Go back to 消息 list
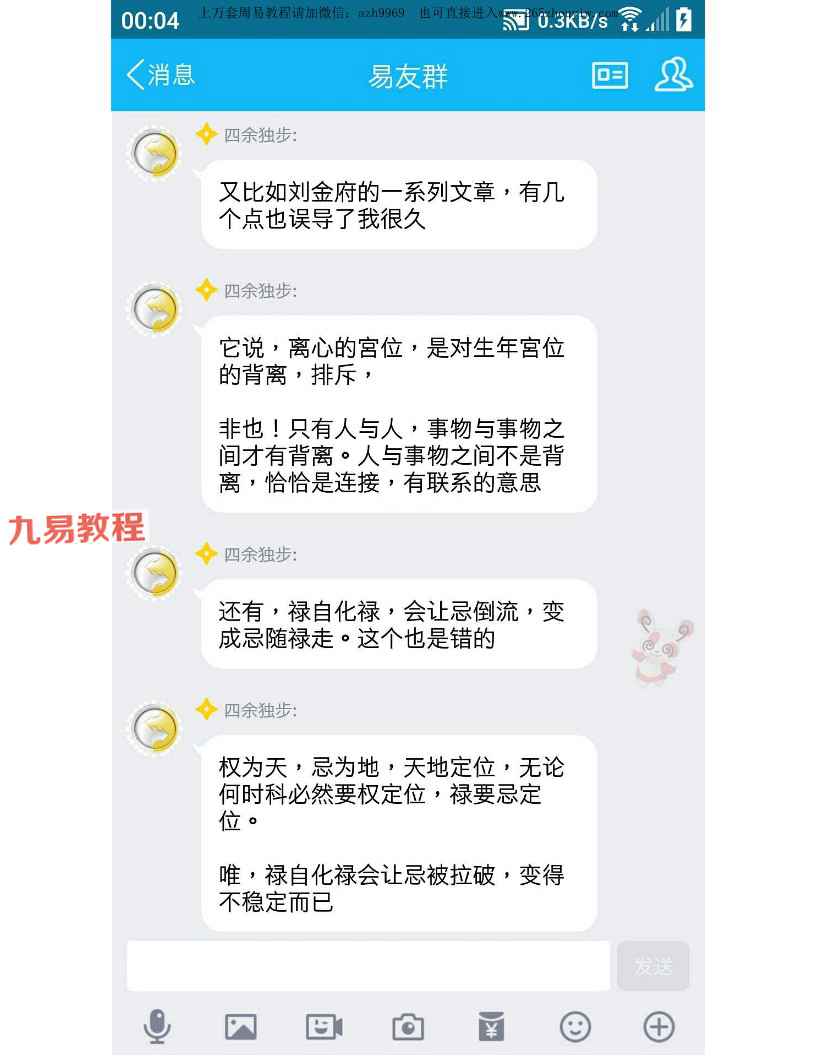This screenshot has width=816, height=1056. [x=160, y=75]
